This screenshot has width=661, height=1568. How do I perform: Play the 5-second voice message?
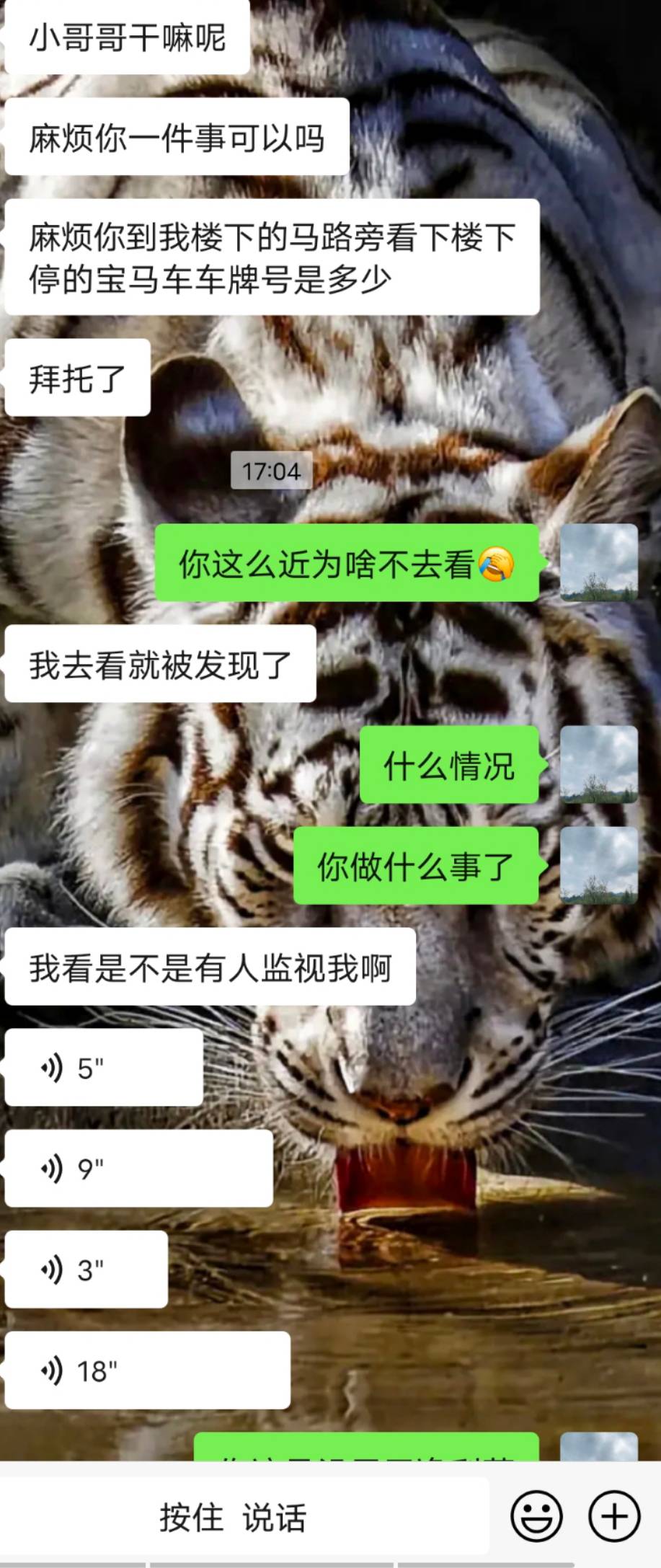(x=103, y=1068)
